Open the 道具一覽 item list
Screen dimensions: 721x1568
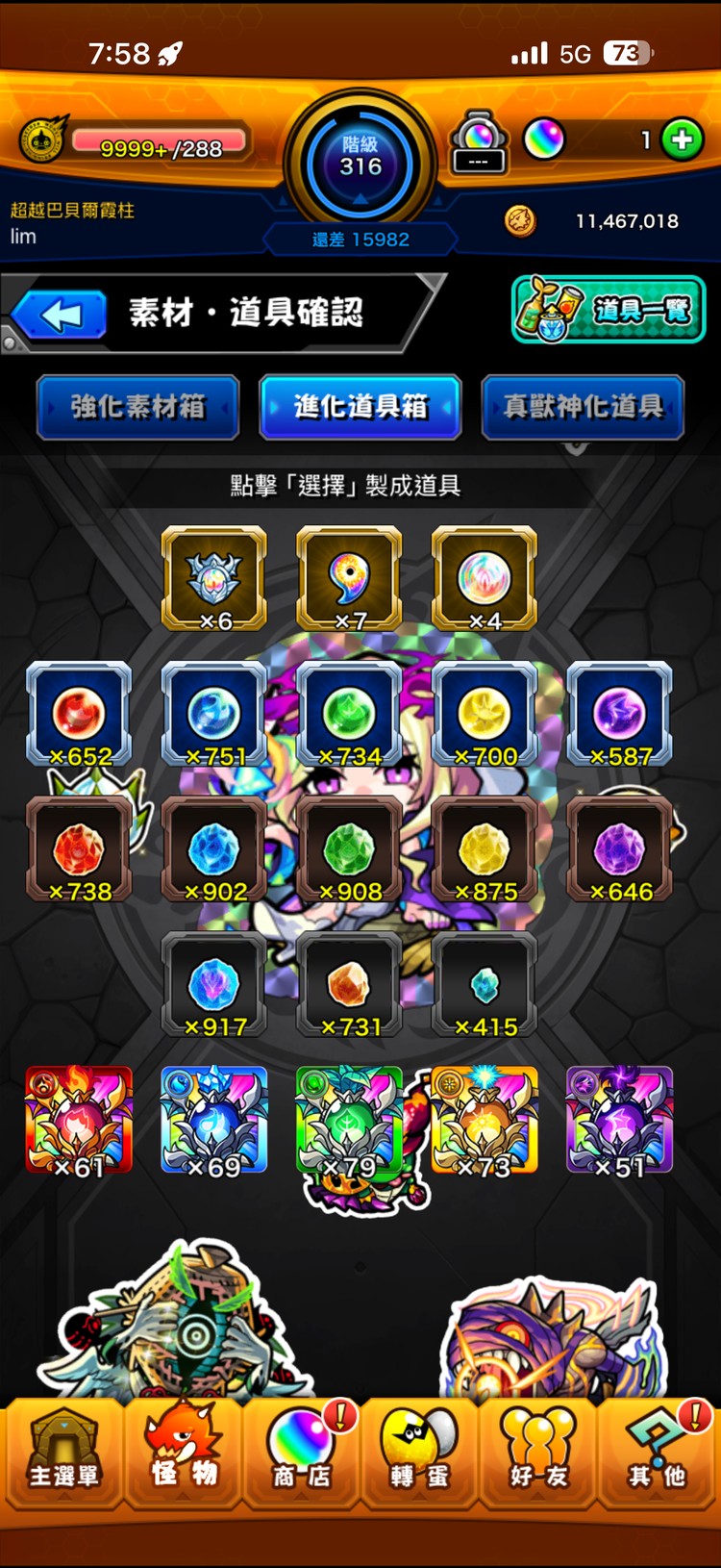click(609, 310)
